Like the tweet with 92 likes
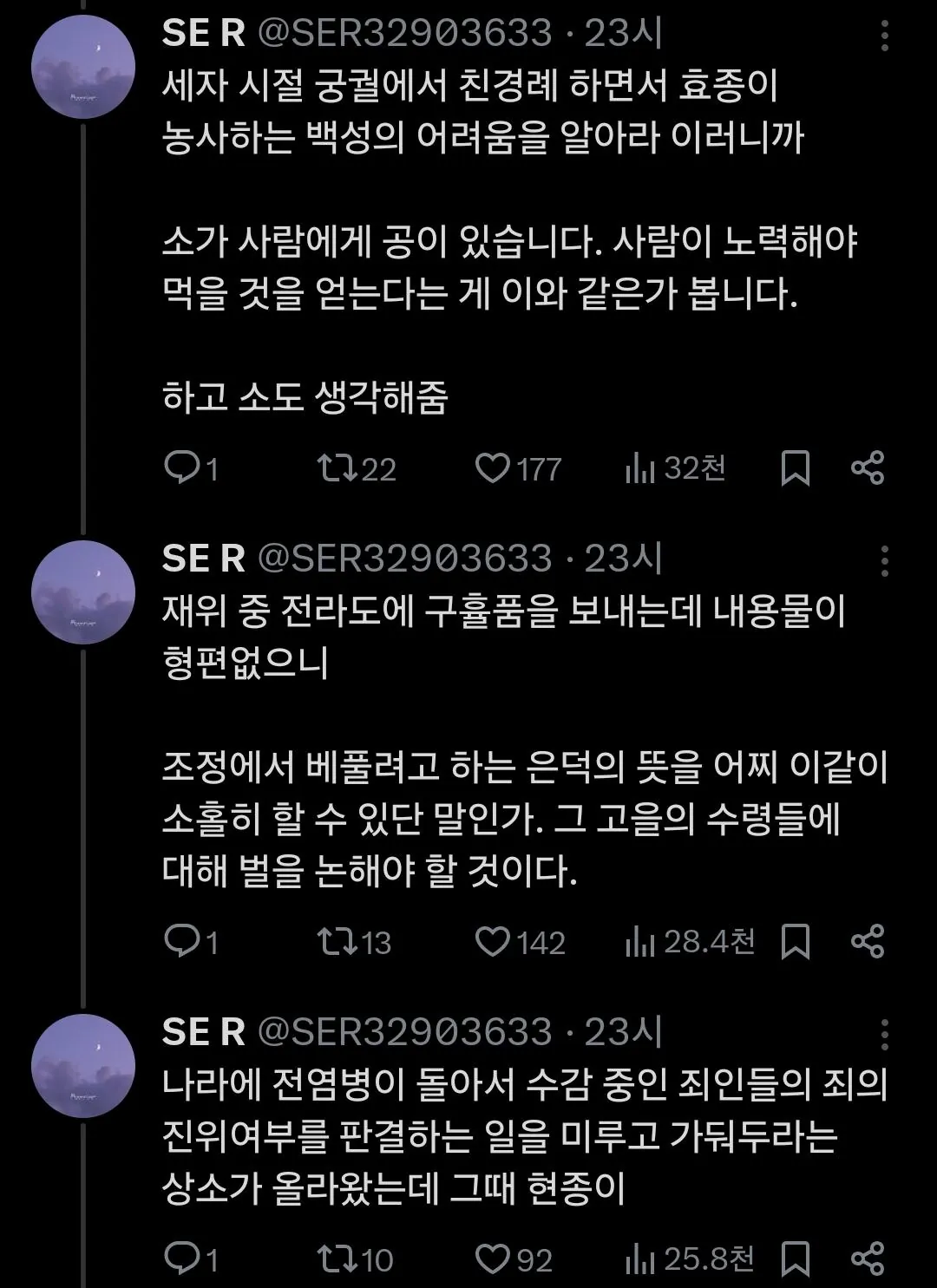Screen dimensions: 937x1288 click(x=494, y=1259)
